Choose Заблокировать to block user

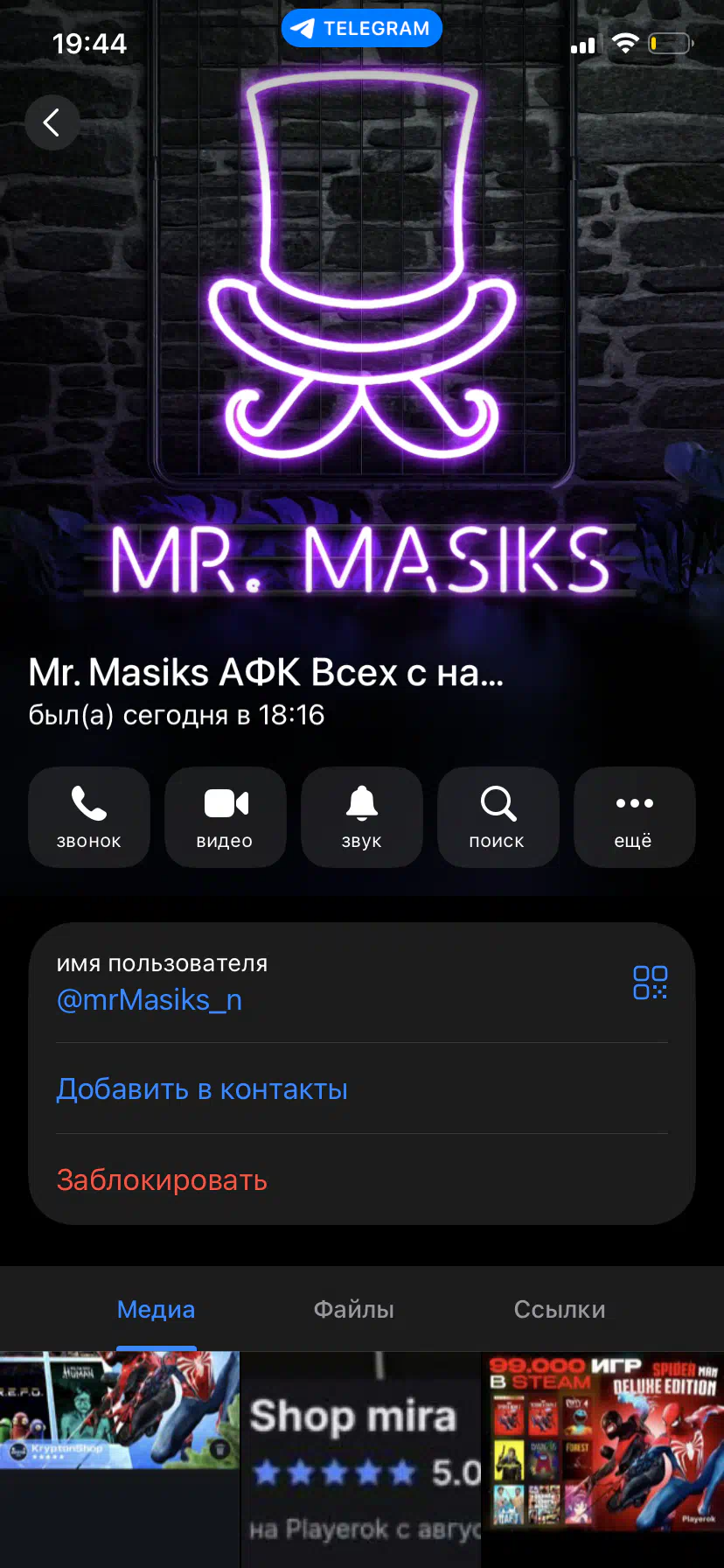coord(162,1180)
